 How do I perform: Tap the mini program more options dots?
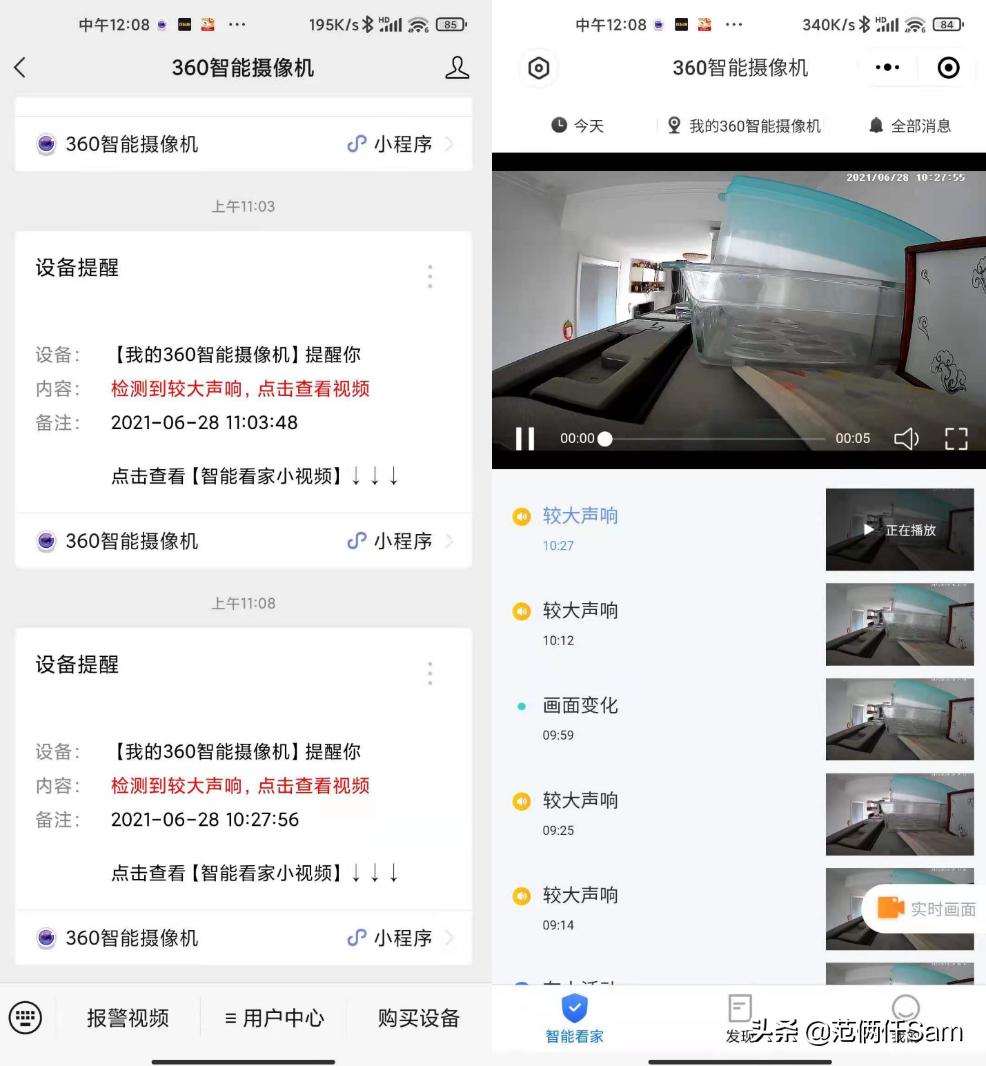point(887,68)
